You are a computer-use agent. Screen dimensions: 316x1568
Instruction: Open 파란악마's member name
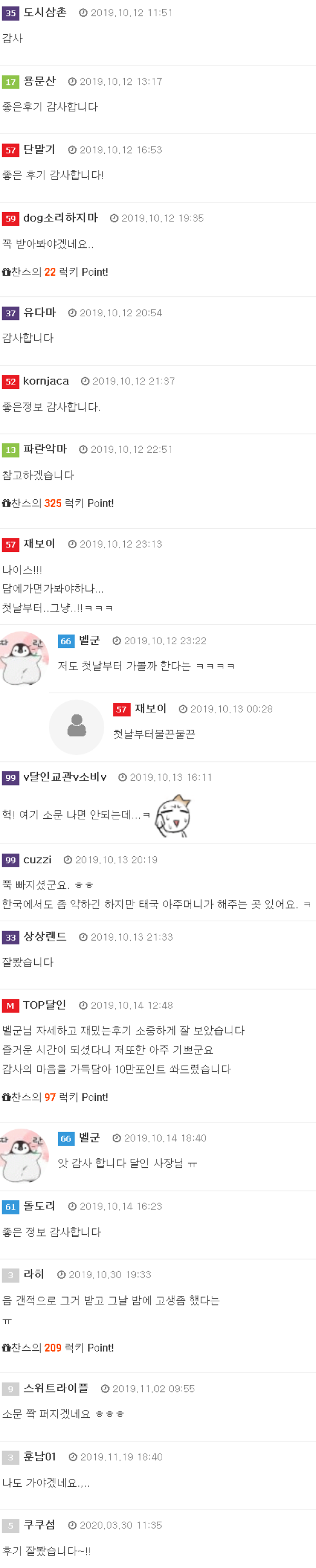44,449
